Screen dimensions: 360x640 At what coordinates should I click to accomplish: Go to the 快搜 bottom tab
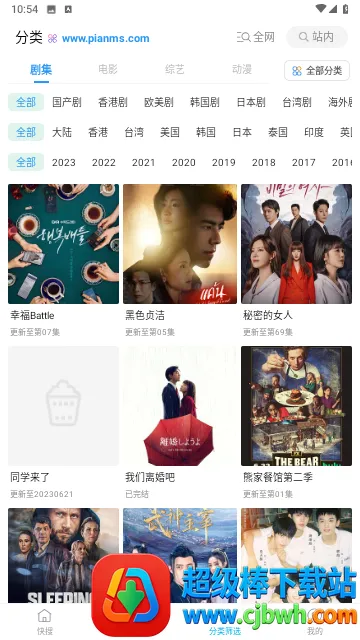[x=45, y=622]
